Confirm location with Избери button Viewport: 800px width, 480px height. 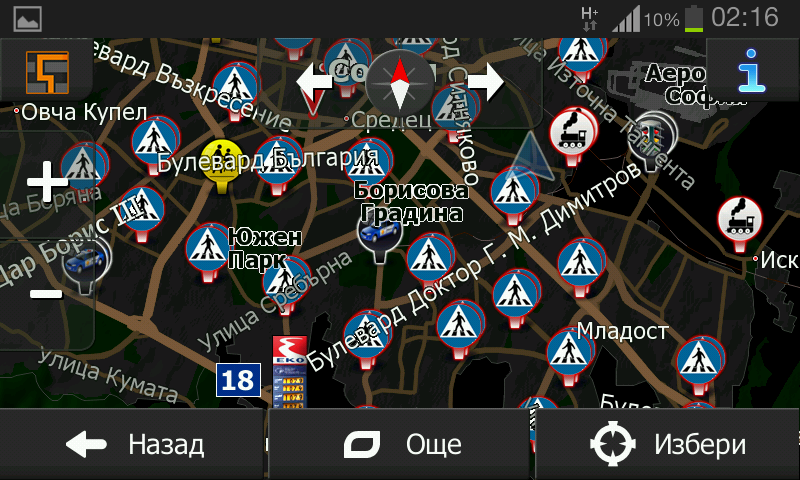[668, 445]
